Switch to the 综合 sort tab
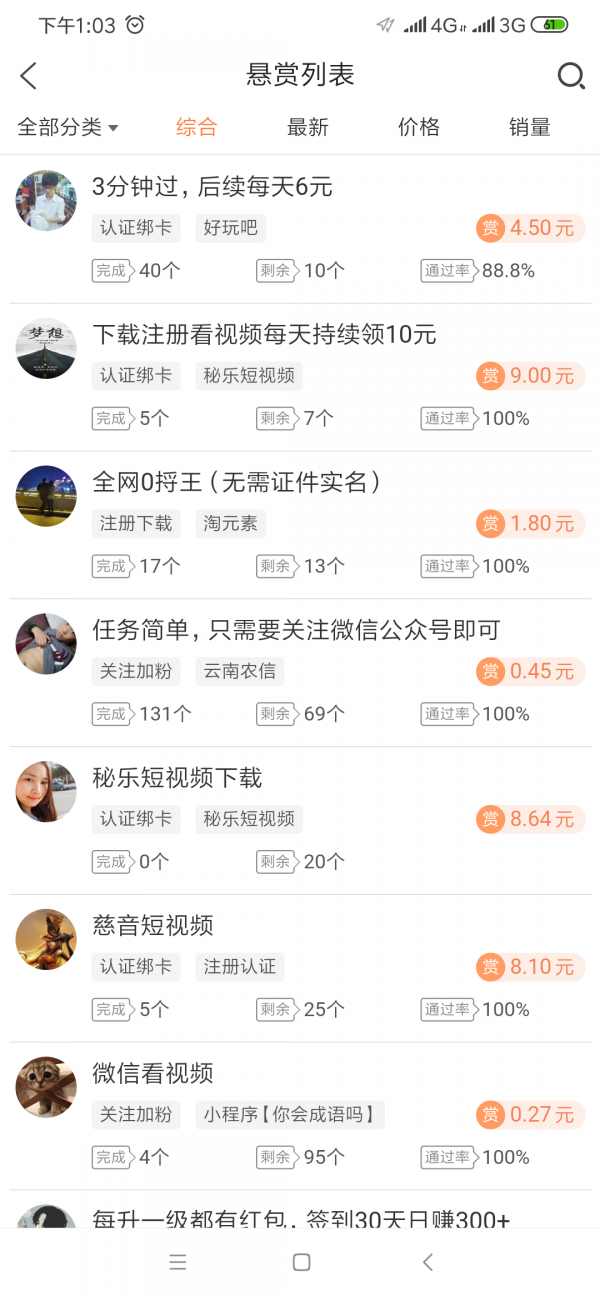 tap(196, 127)
